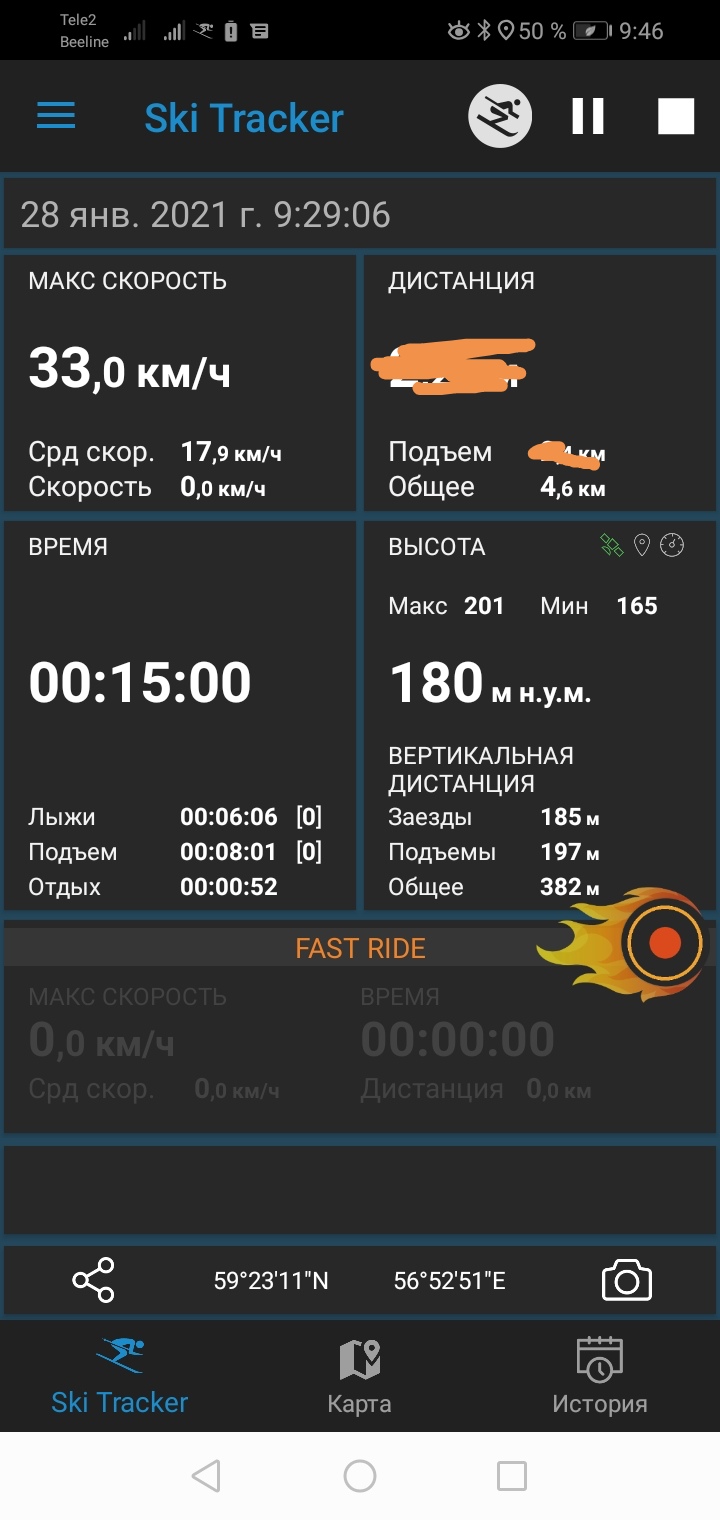Share the current ski stats
The image size is (720, 1520).
click(x=93, y=1280)
